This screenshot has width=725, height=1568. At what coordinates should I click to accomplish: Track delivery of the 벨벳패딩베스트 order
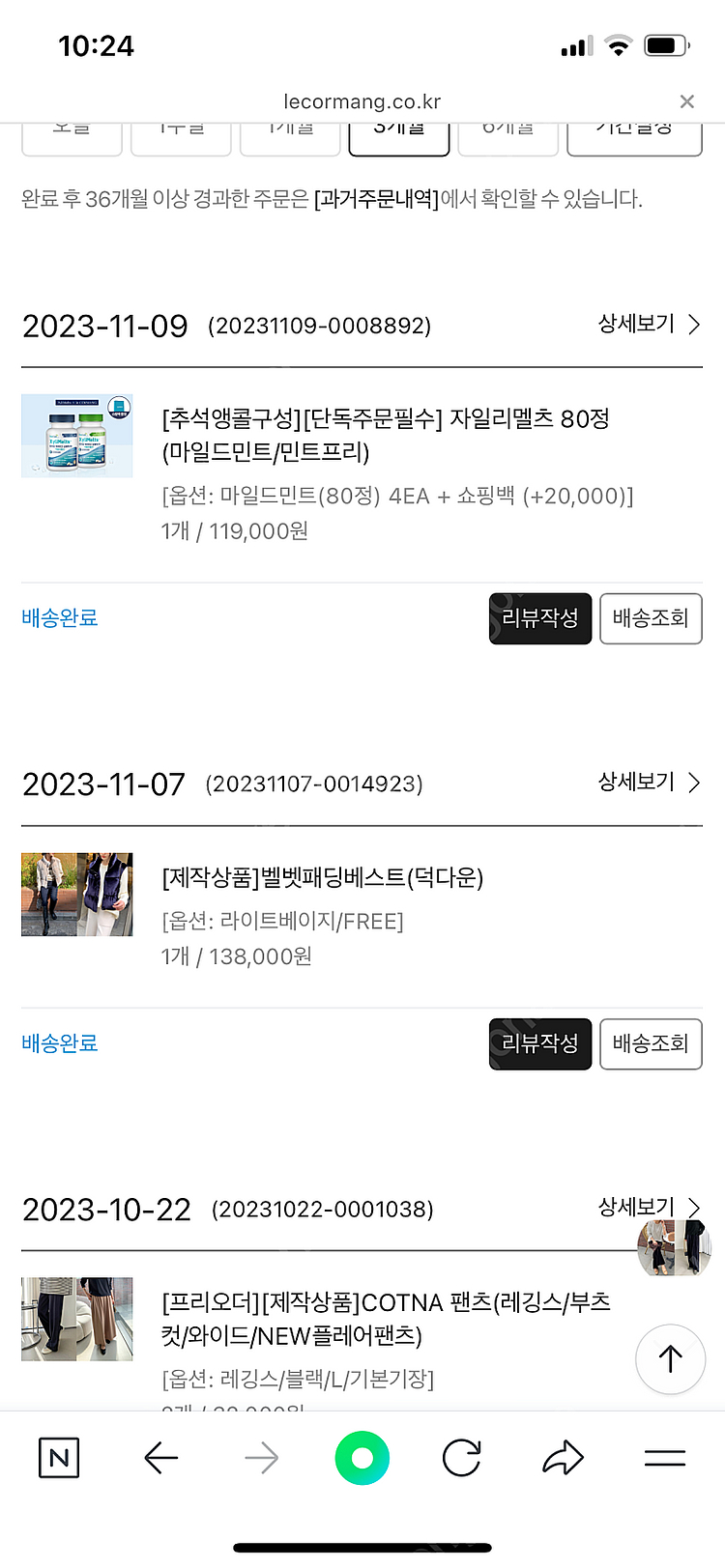651,1043
